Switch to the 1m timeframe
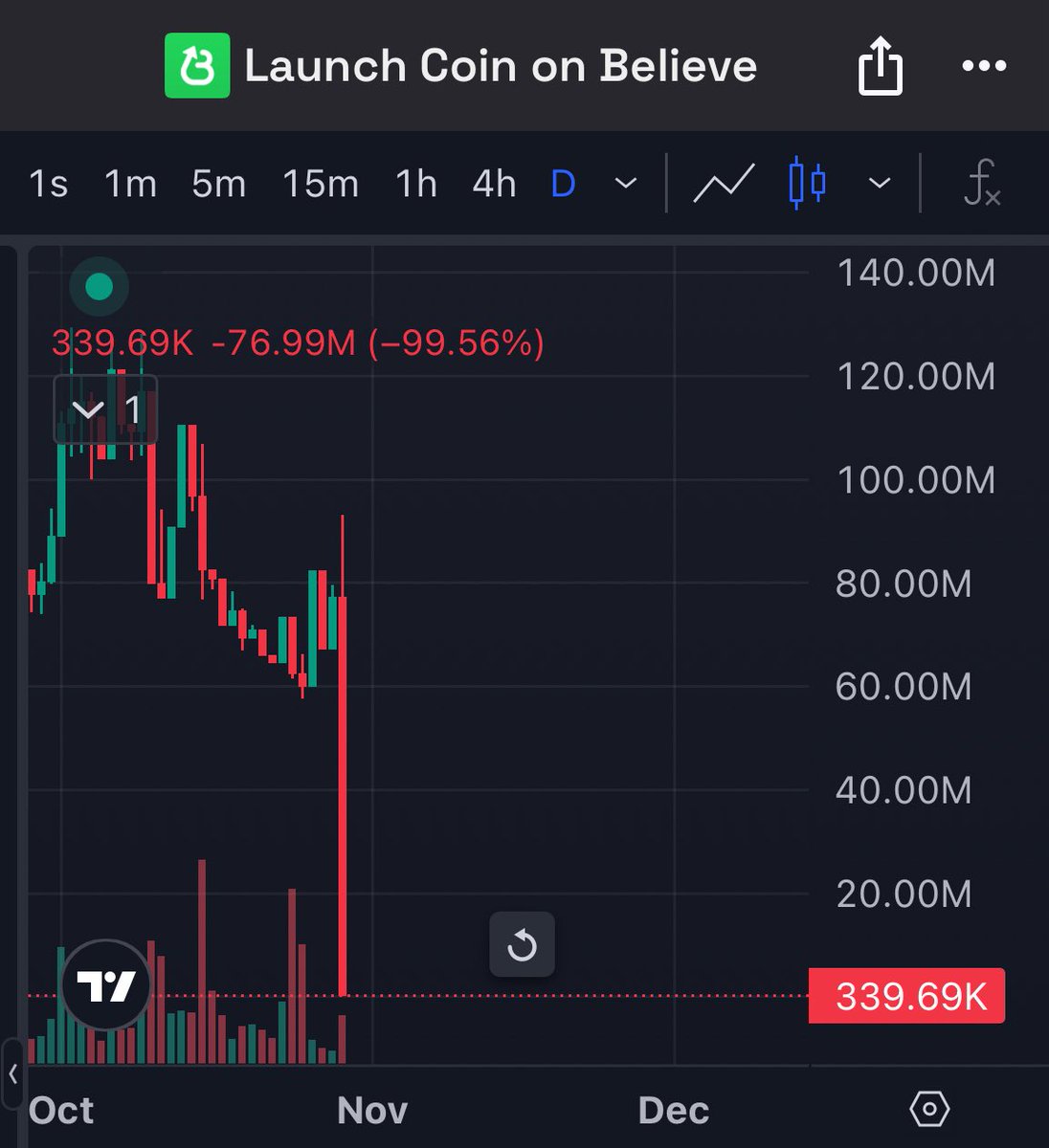The width and height of the screenshot is (1049, 1148). pos(130,183)
